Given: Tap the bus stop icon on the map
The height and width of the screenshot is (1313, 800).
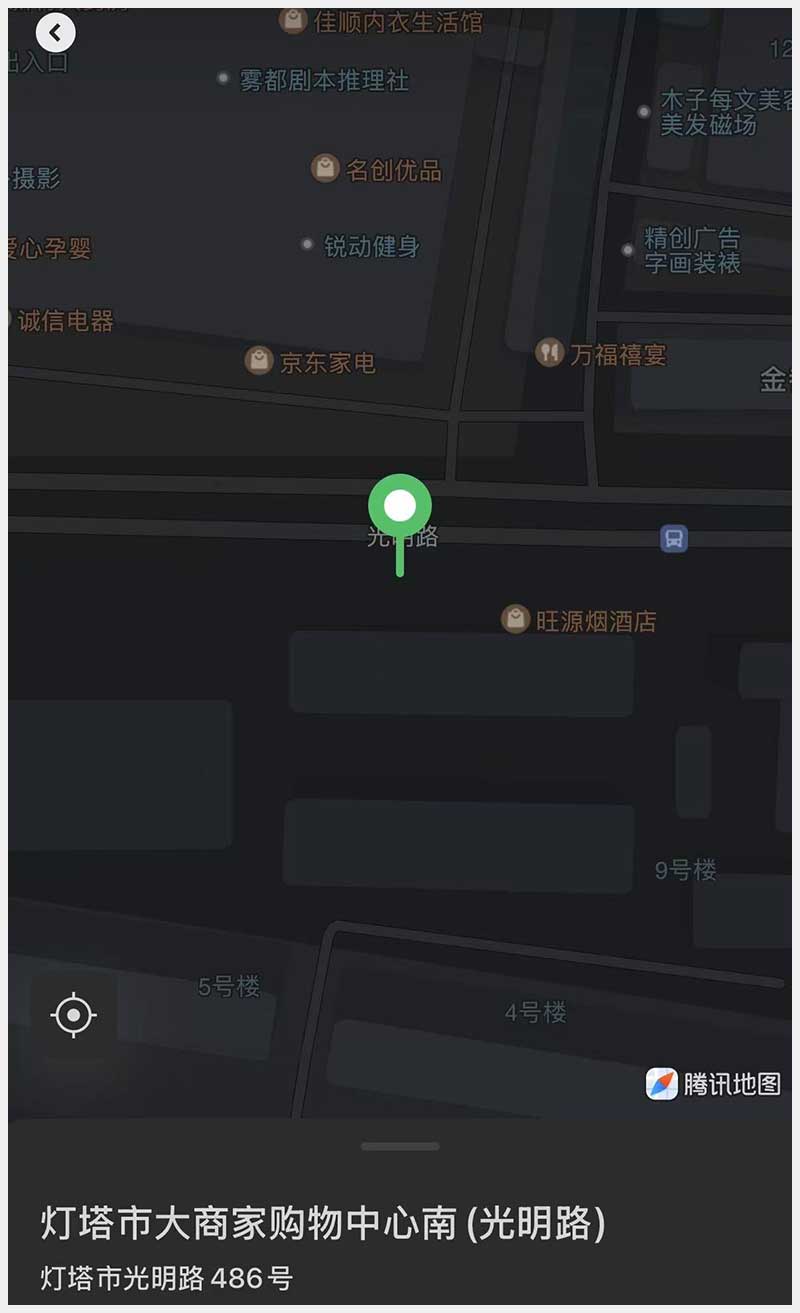Looking at the screenshot, I should (674, 539).
